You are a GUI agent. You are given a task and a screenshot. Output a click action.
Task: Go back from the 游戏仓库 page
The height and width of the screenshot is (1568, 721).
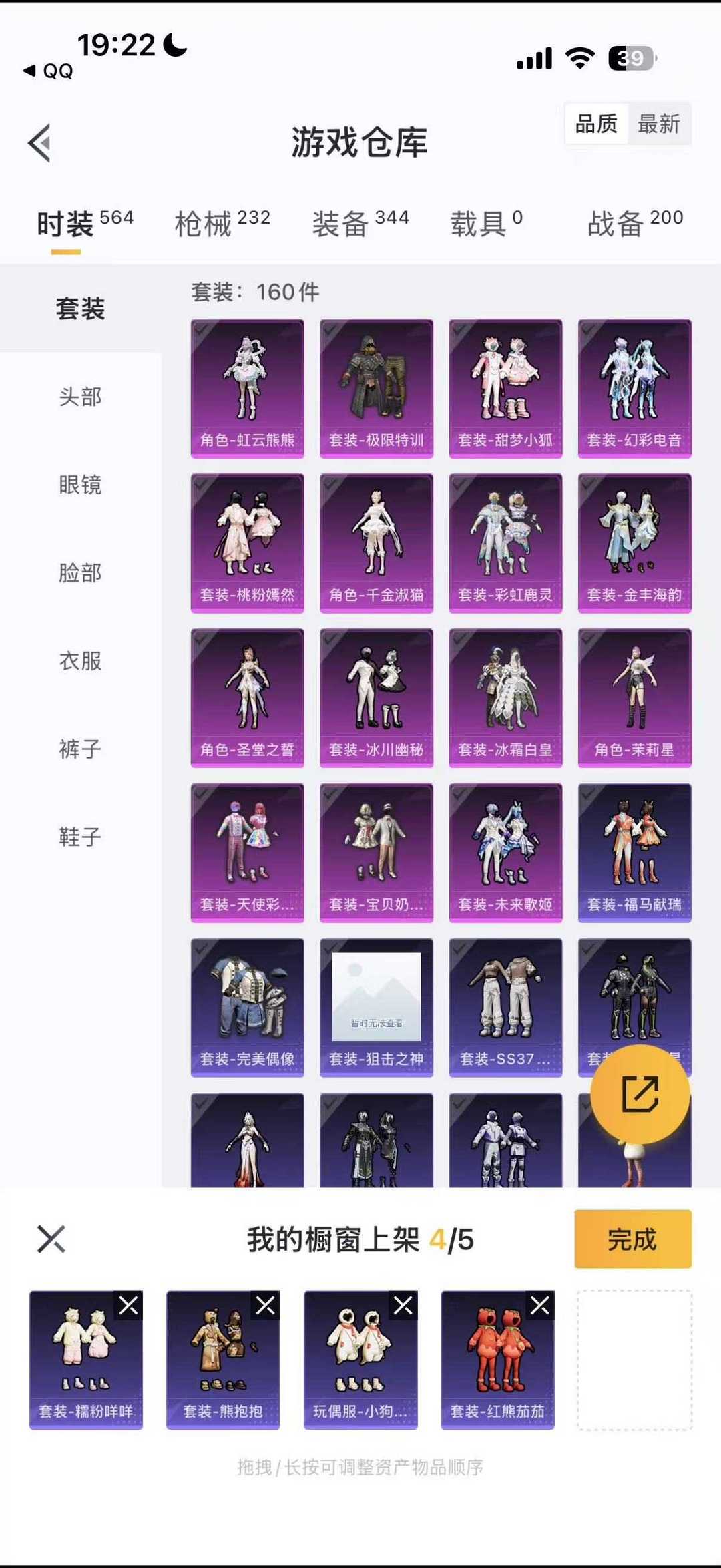point(40,143)
